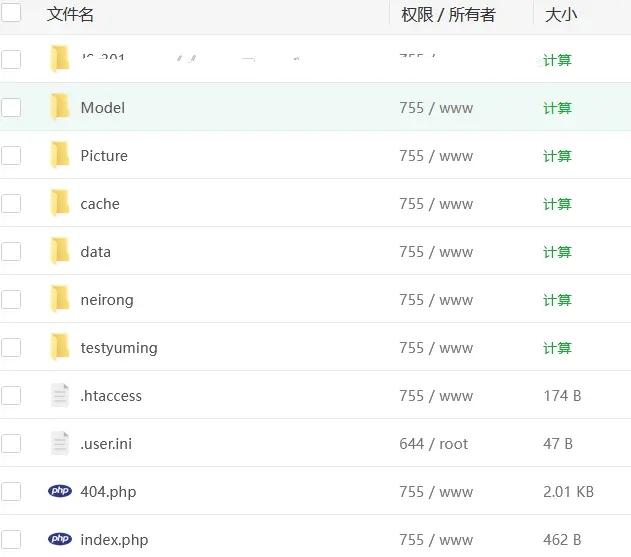
Task: Open the Model folder
Action: pos(102,108)
